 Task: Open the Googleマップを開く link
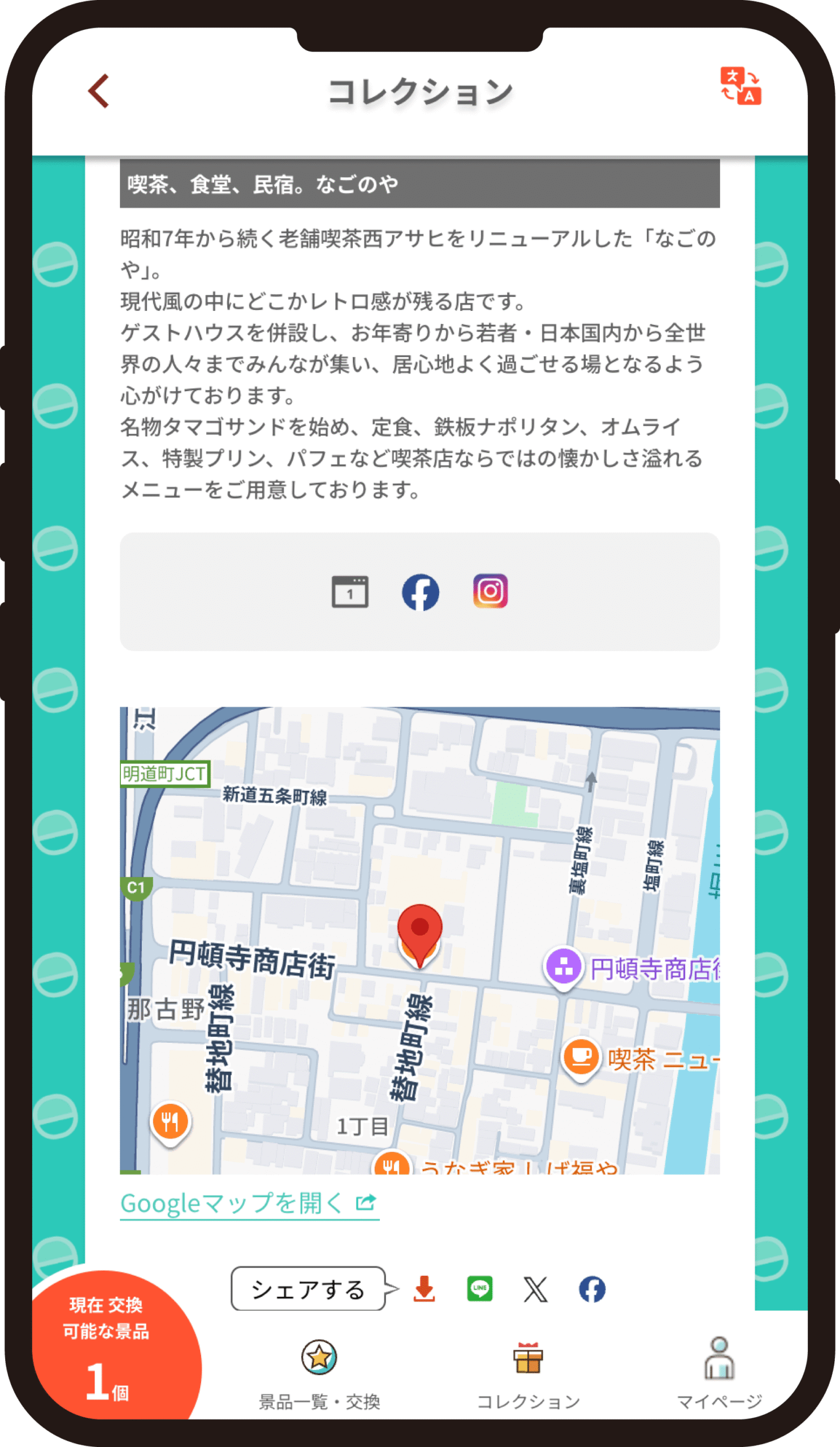coord(249,1203)
